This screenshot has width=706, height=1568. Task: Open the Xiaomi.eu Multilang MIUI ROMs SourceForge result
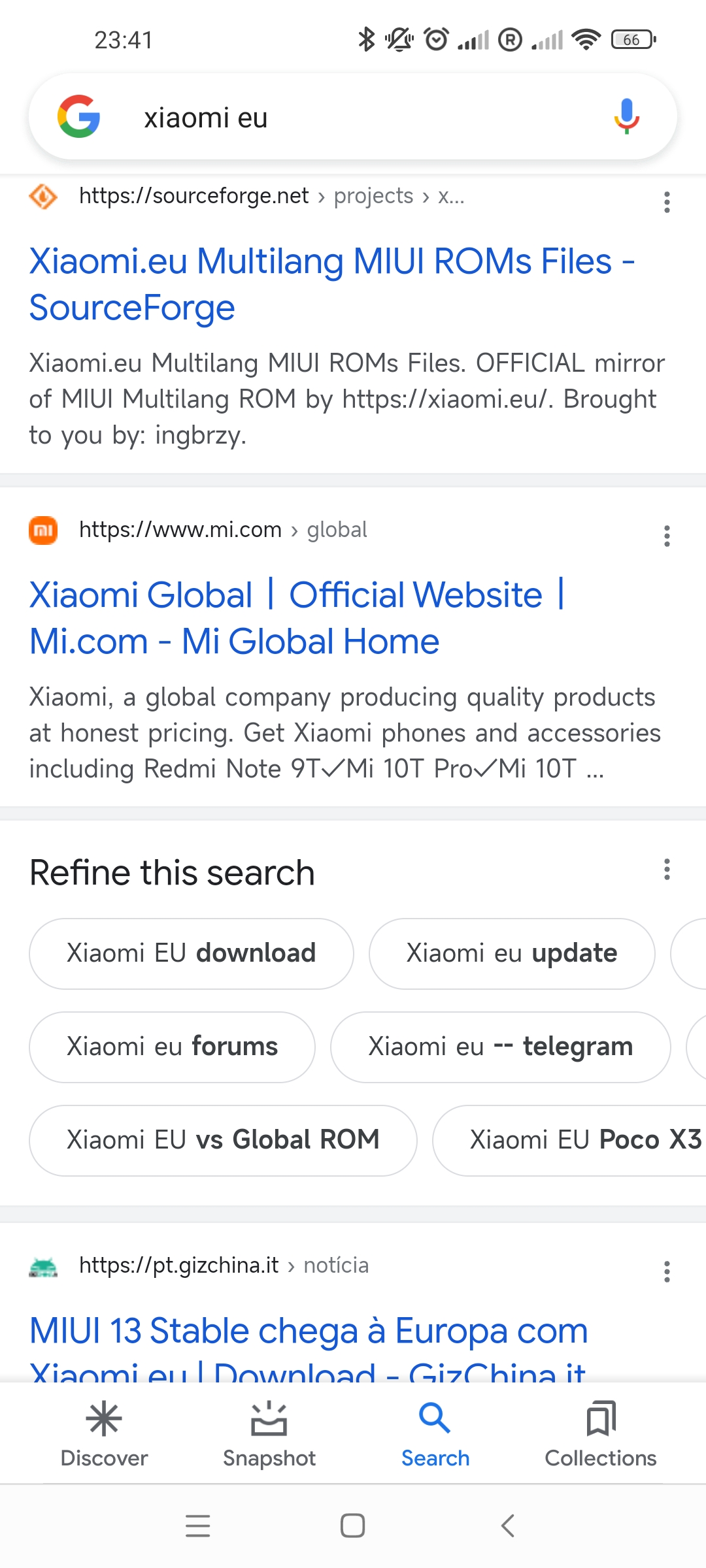point(332,284)
